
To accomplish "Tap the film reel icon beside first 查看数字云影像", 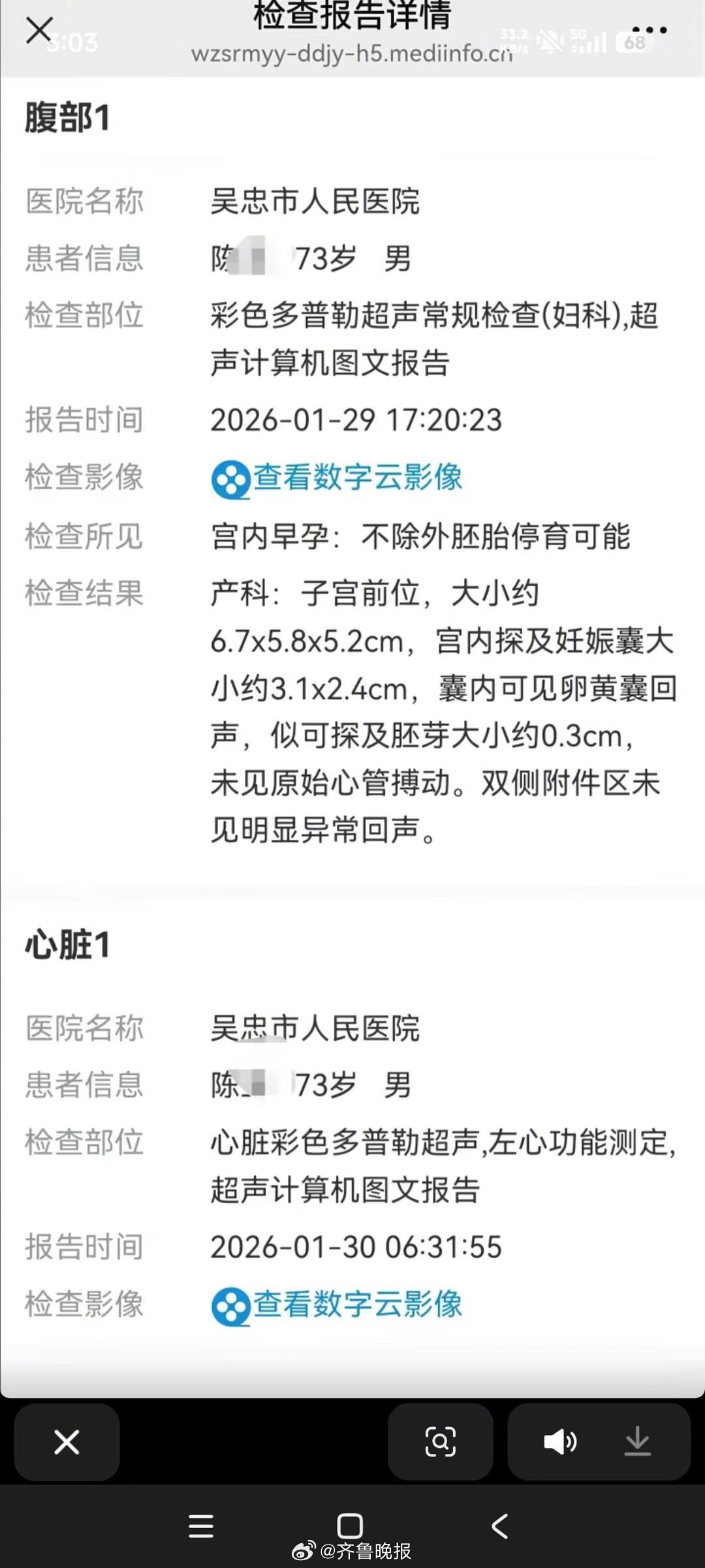I will (230, 478).
